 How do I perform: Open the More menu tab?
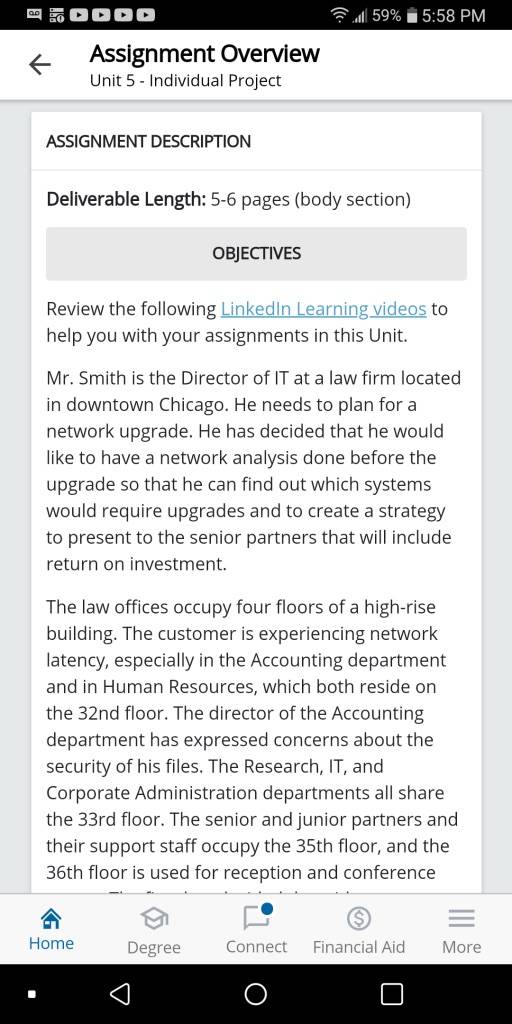click(461, 929)
